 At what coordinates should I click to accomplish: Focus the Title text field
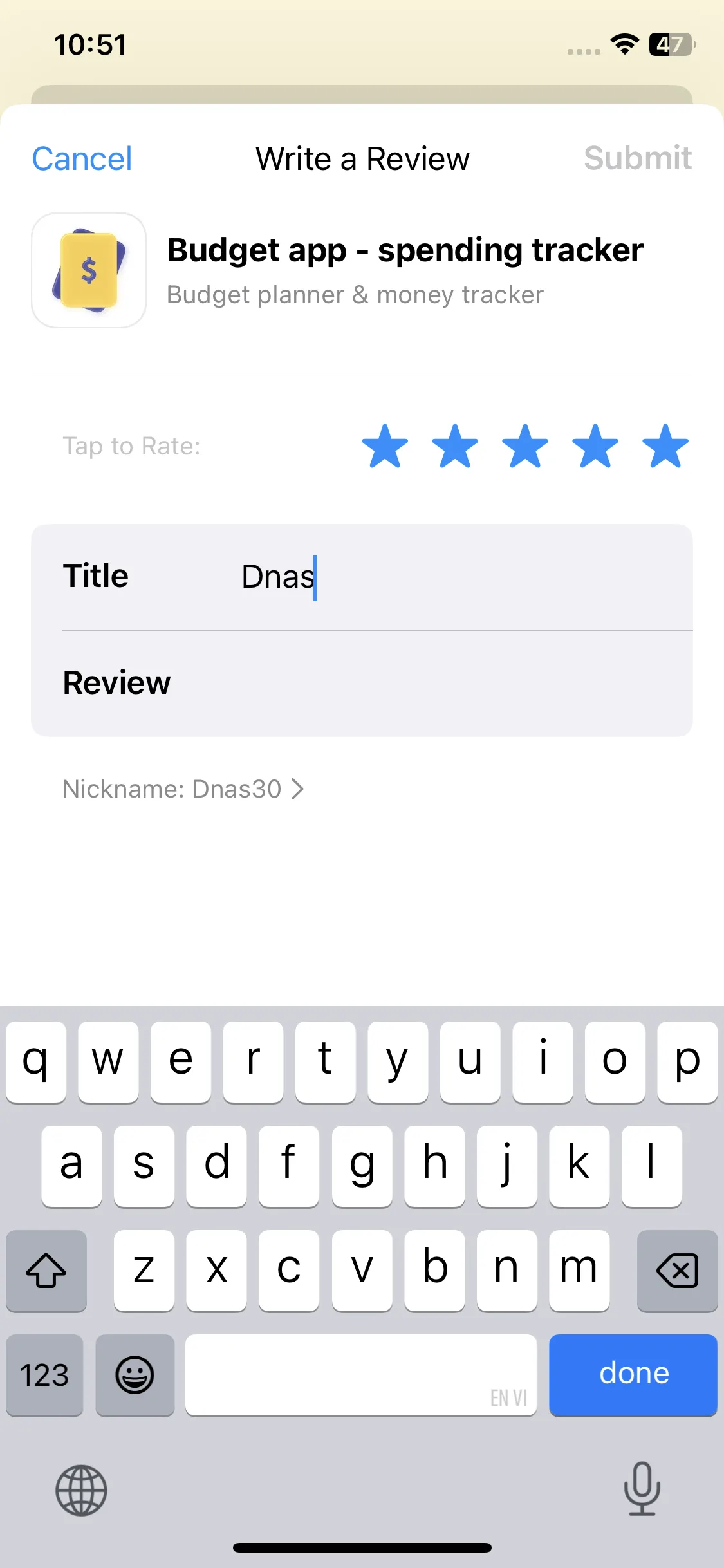click(450, 577)
